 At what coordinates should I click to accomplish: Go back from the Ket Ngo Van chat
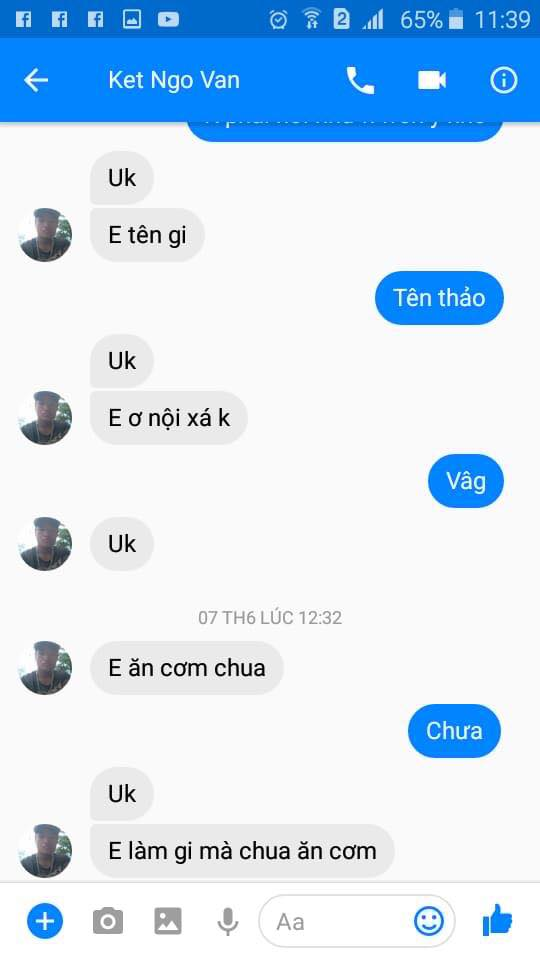[x=36, y=80]
